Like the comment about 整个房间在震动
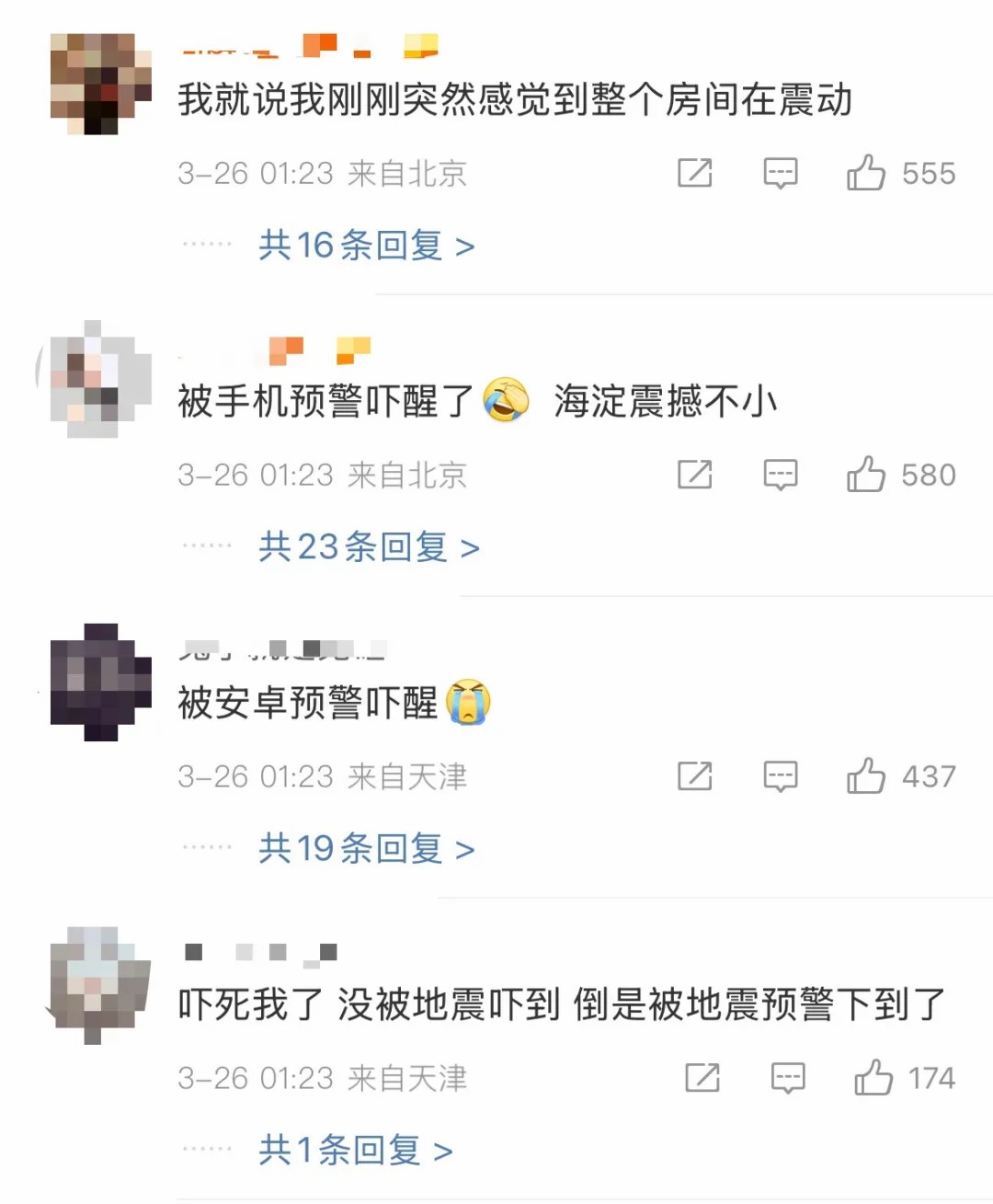993x1204 pixels. point(866,172)
